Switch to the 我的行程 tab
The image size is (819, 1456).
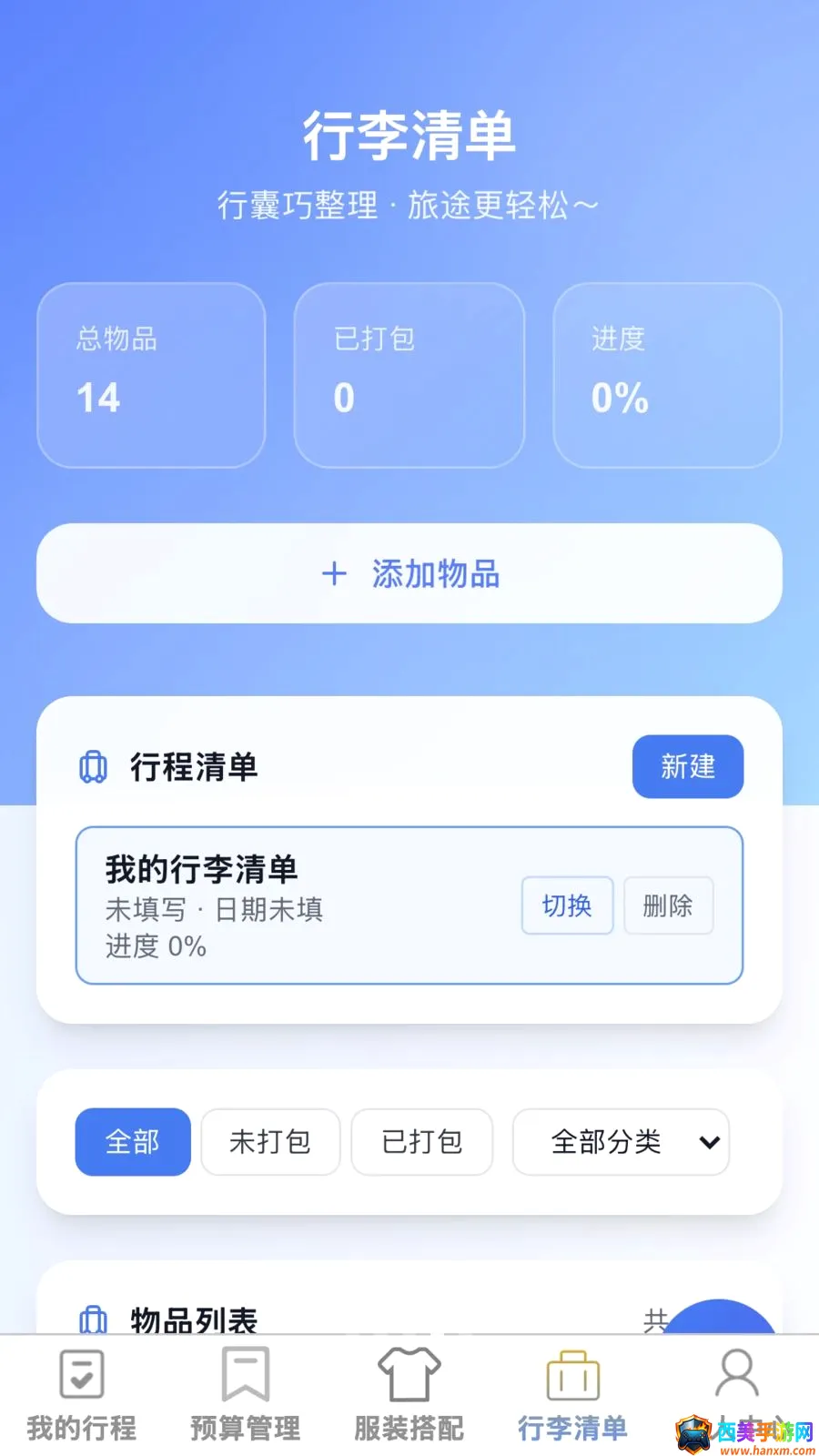click(x=82, y=1396)
